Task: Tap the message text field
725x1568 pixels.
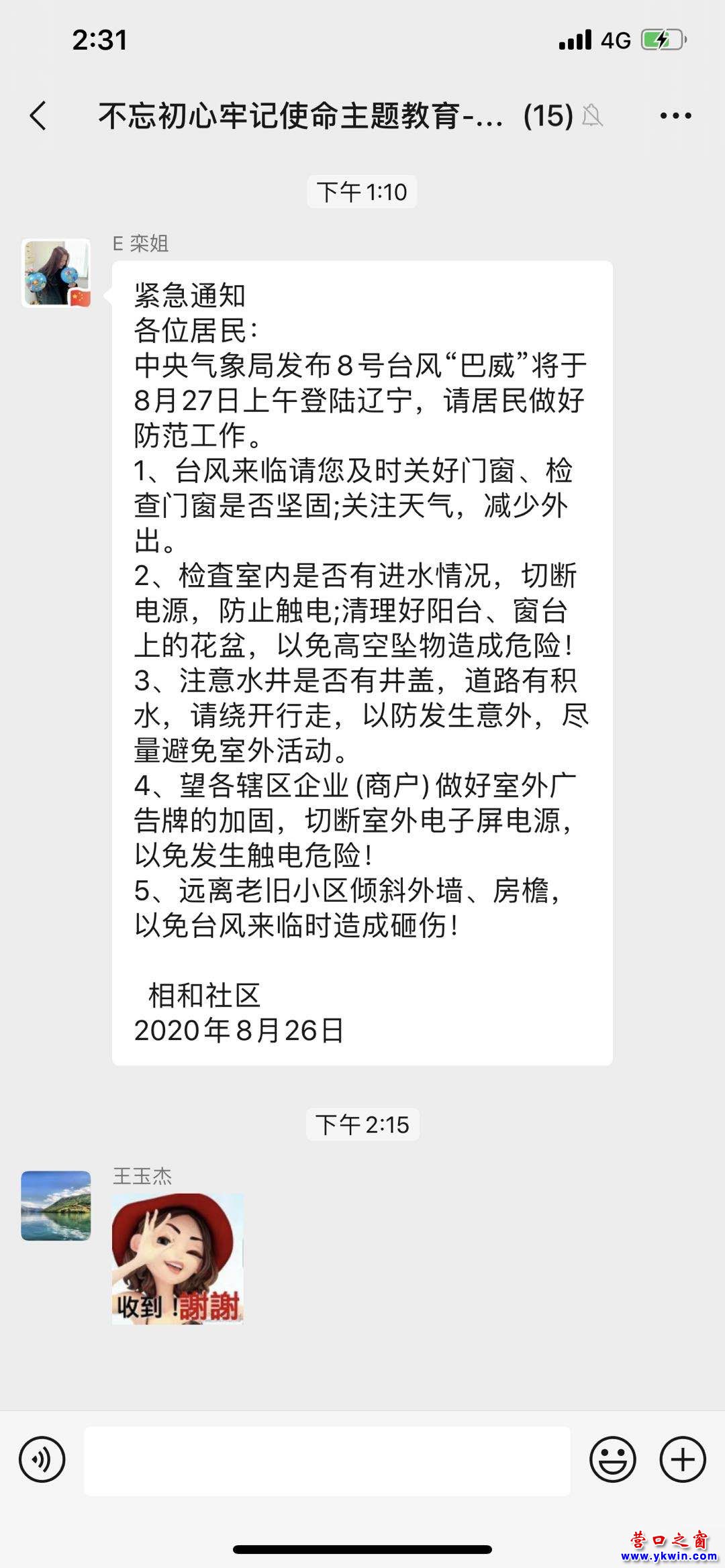Action: point(327,1461)
